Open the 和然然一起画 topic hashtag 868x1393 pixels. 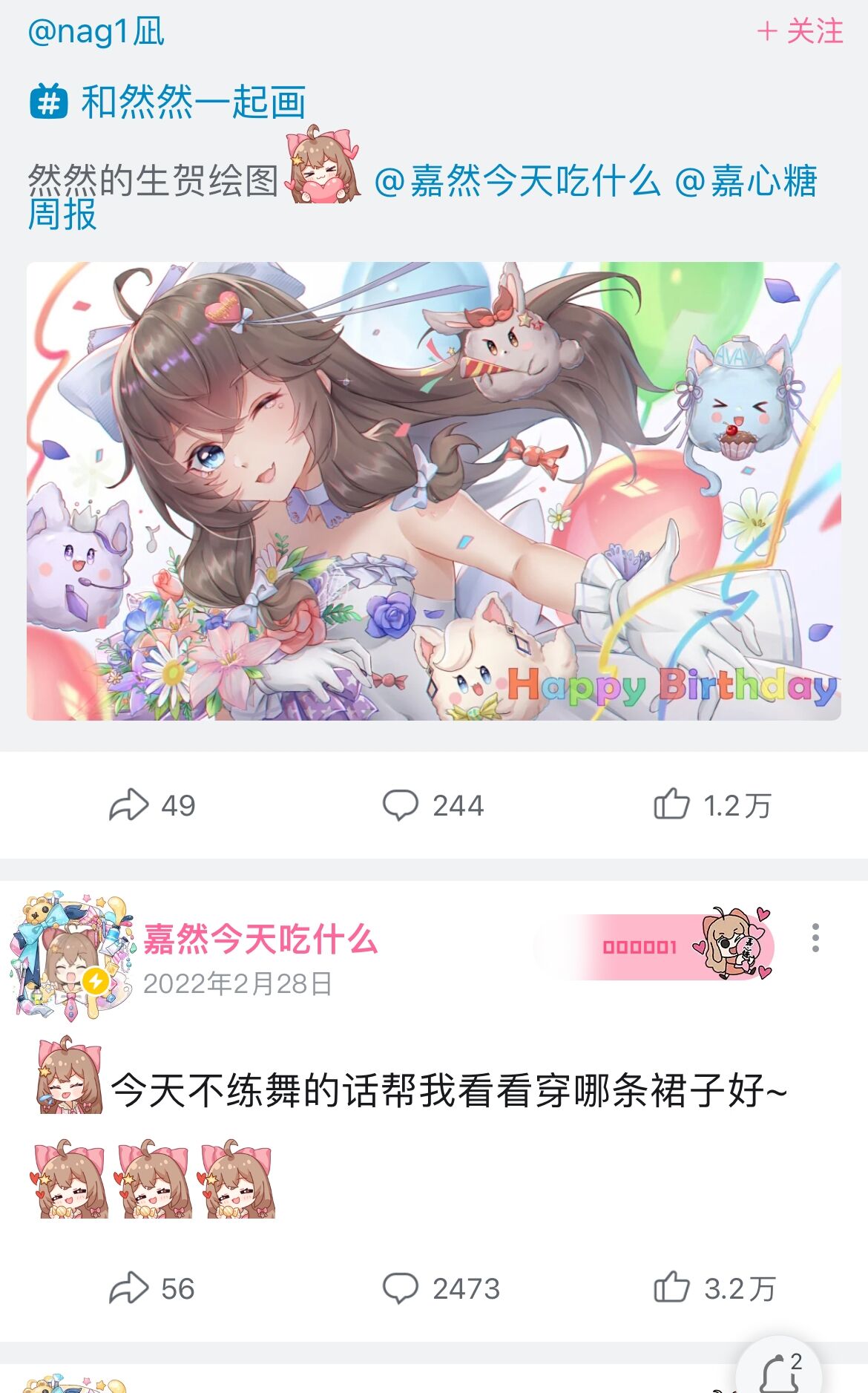pos(168,102)
